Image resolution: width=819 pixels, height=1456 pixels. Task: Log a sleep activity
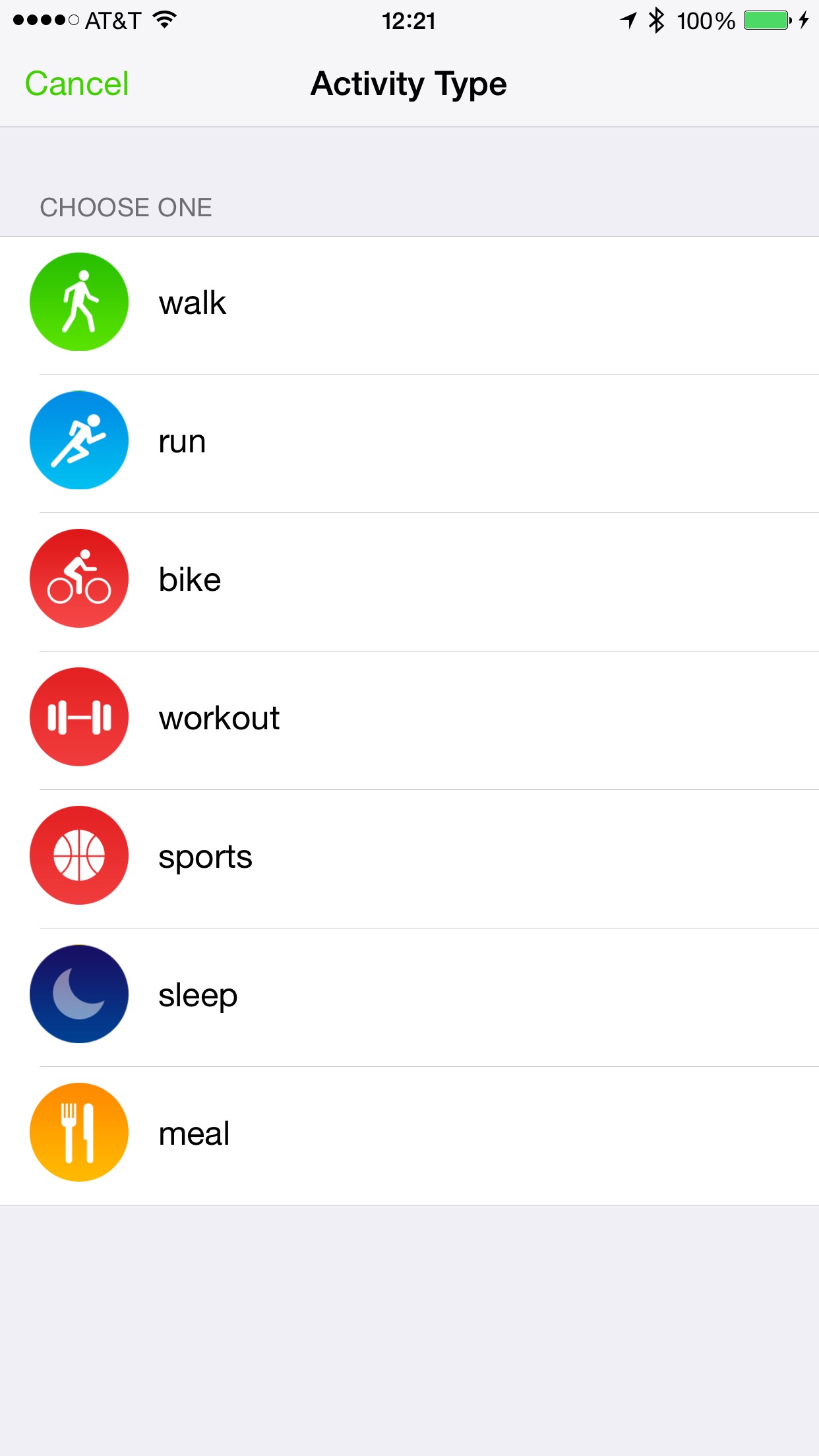click(409, 998)
